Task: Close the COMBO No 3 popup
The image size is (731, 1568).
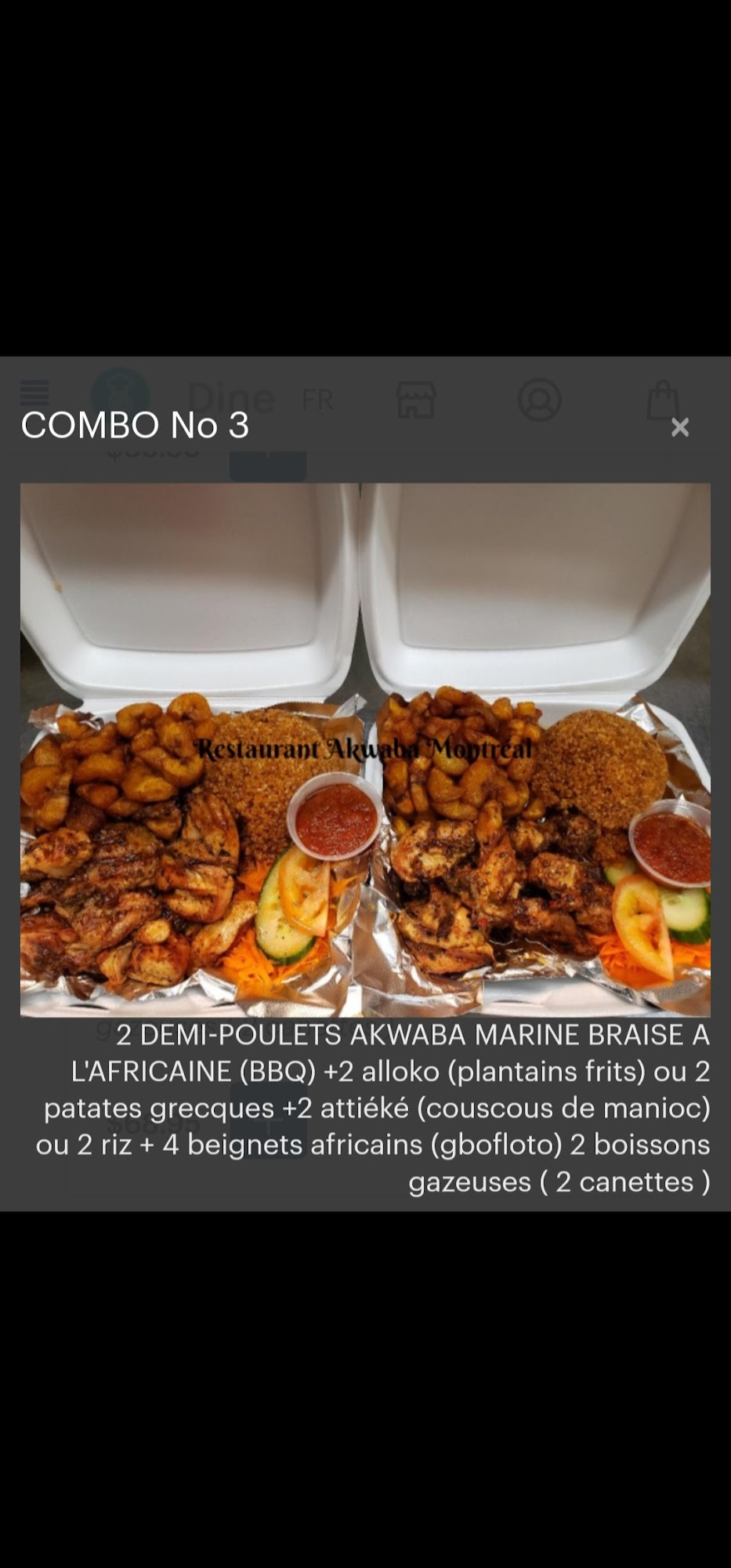Action: click(679, 427)
